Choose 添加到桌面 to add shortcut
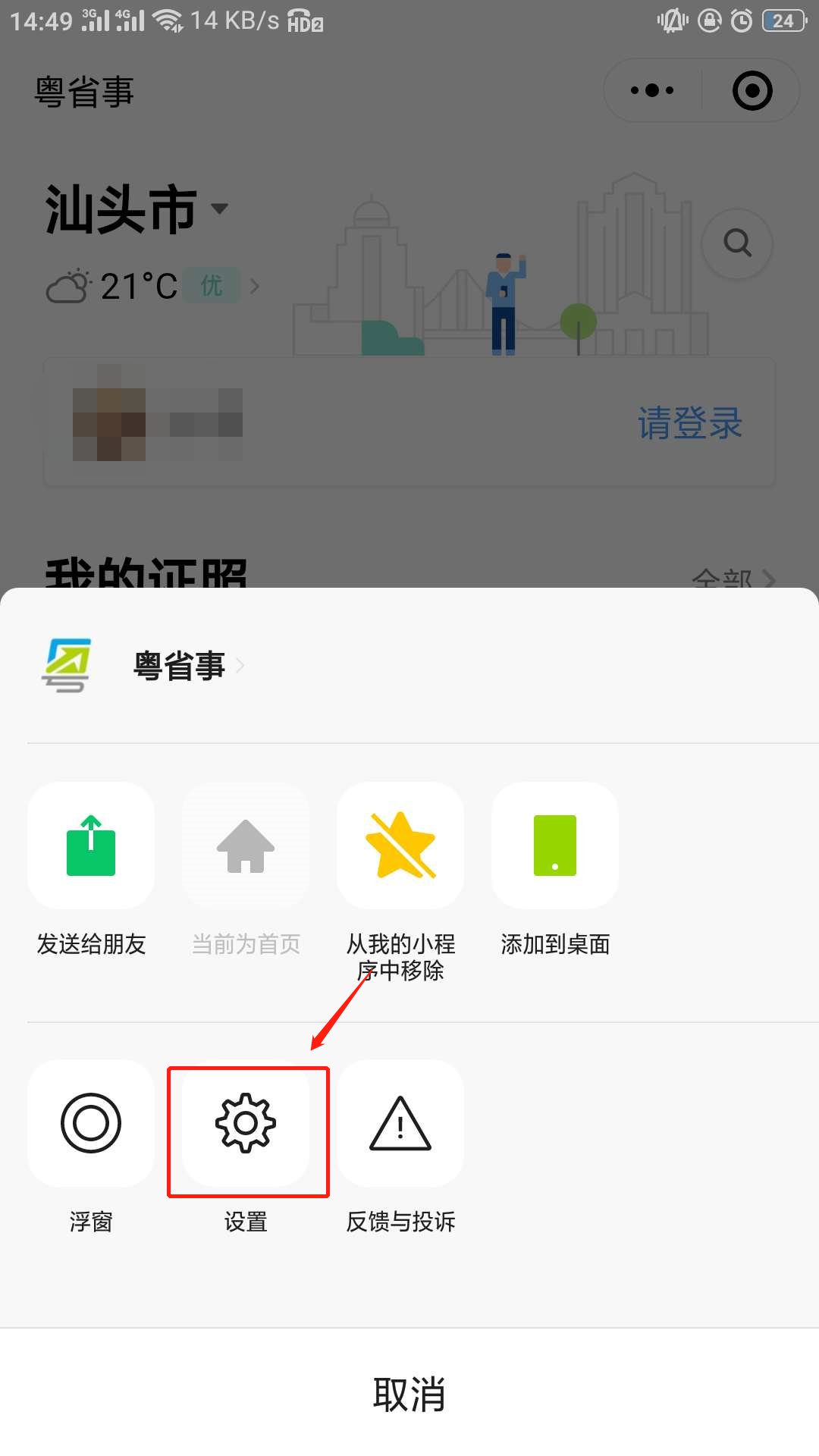 [555, 846]
